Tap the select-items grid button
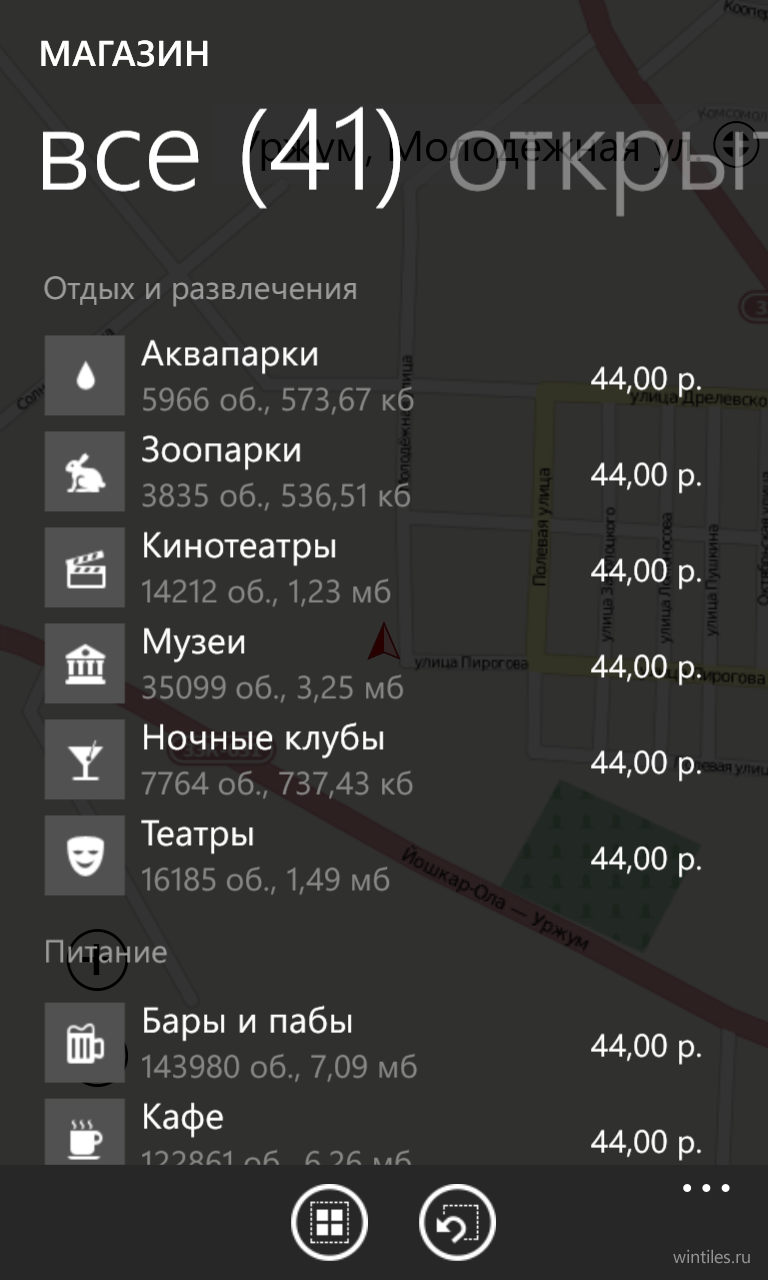The height and width of the screenshot is (1280, 768). 330,1222
